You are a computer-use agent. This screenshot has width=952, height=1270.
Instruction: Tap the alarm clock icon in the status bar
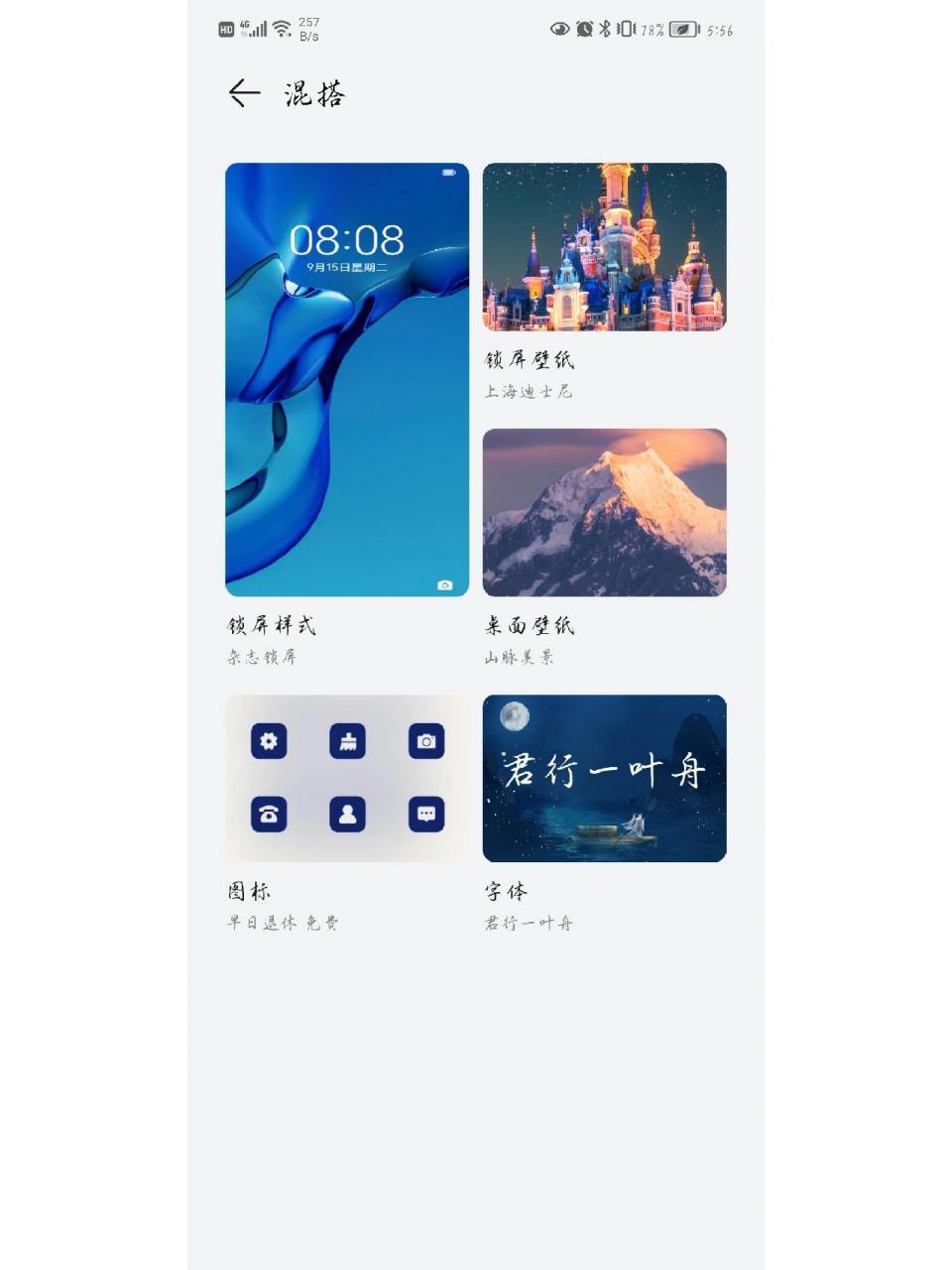point(584,30)
